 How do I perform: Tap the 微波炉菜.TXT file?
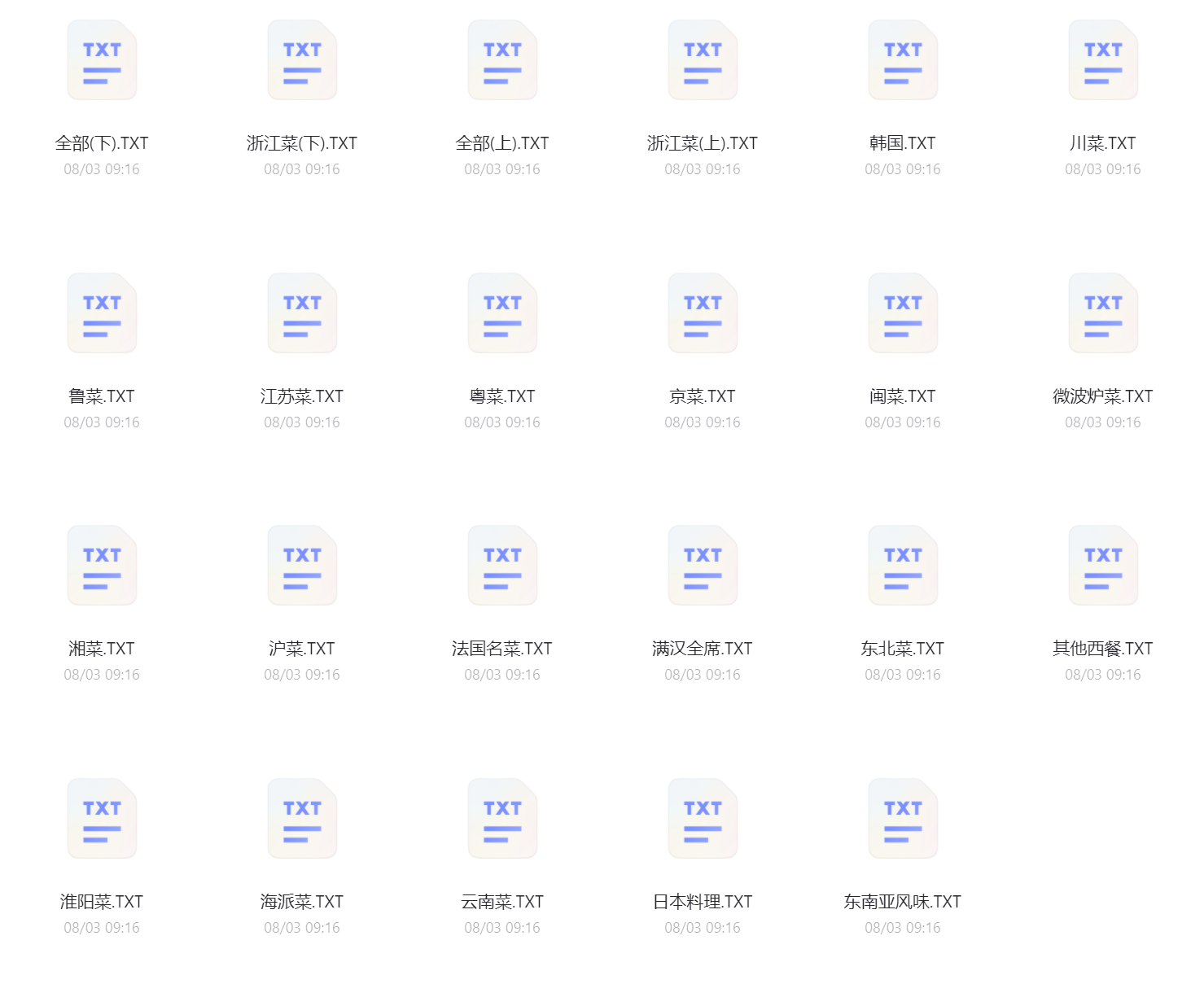point(1103,314)
